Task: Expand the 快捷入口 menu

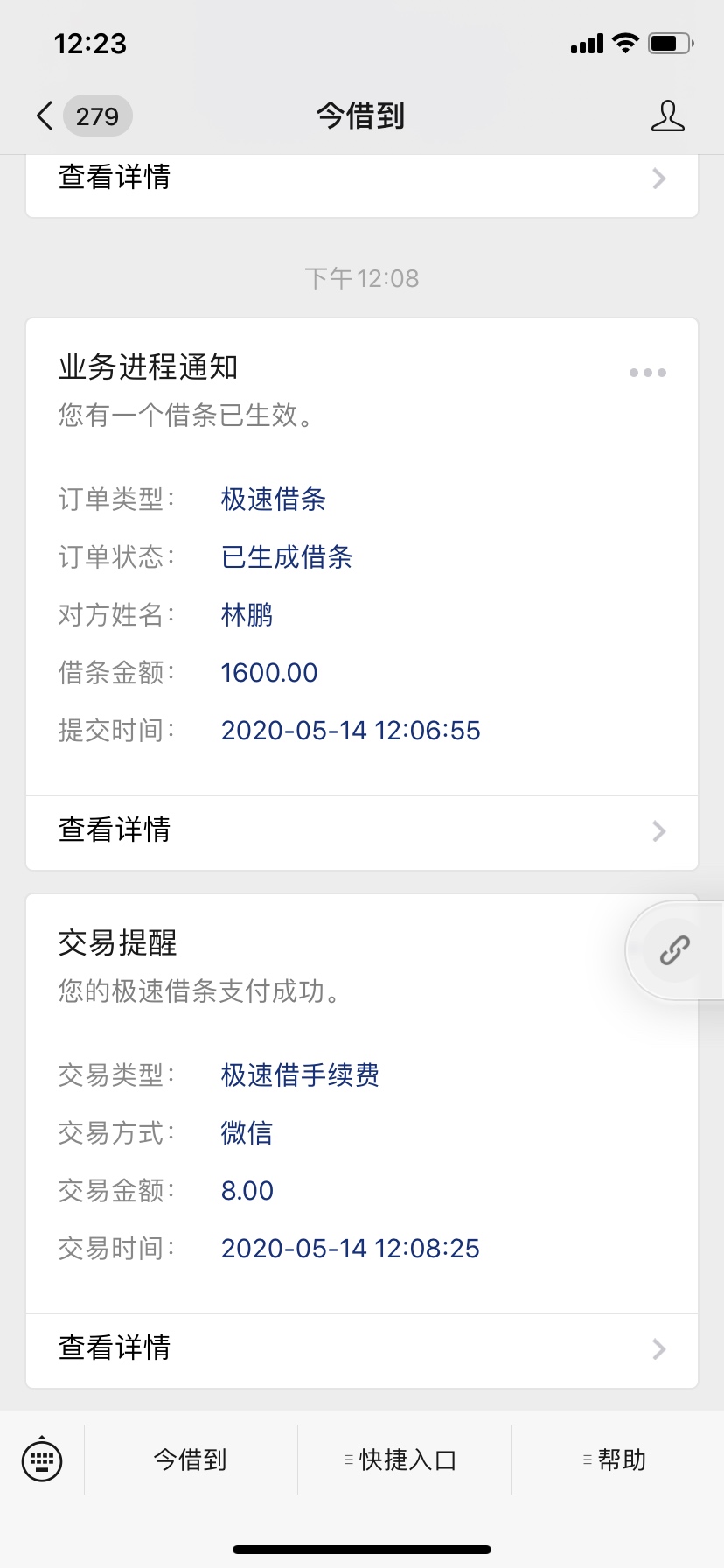Action: pyautogui.click(x=404, y=1459)
